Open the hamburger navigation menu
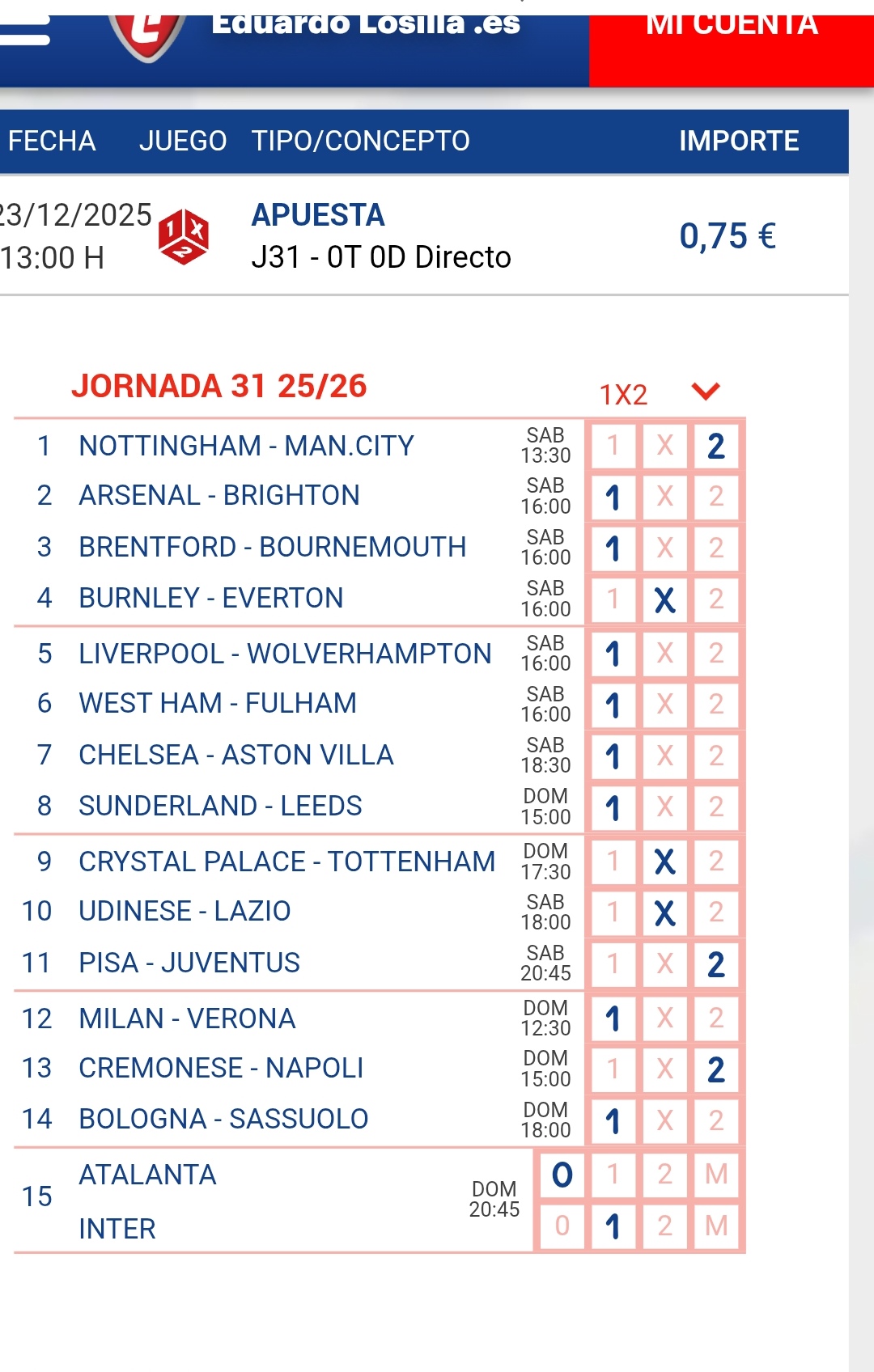Viewport: 874px width, 1372px height. pos(24,32)
